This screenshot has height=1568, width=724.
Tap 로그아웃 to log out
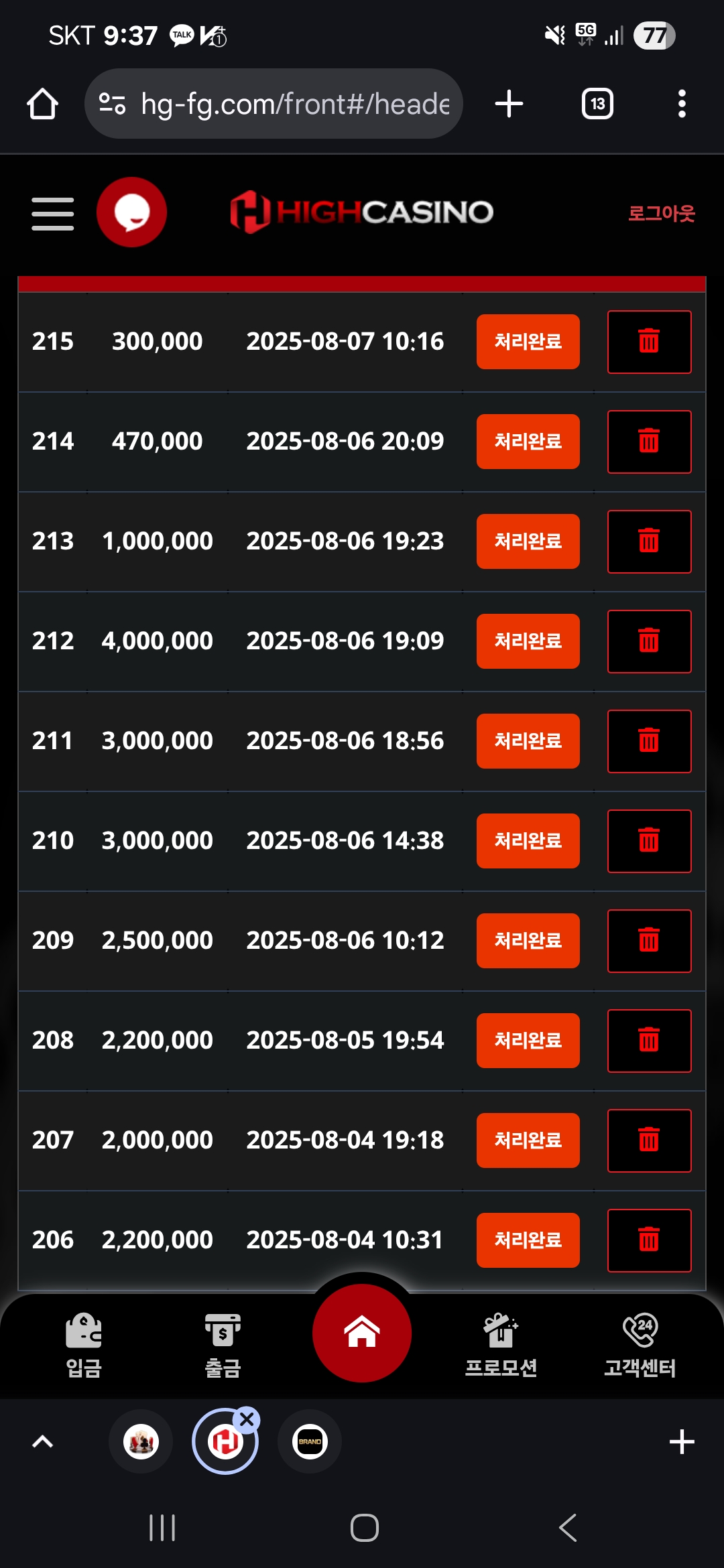pos(661,213)
